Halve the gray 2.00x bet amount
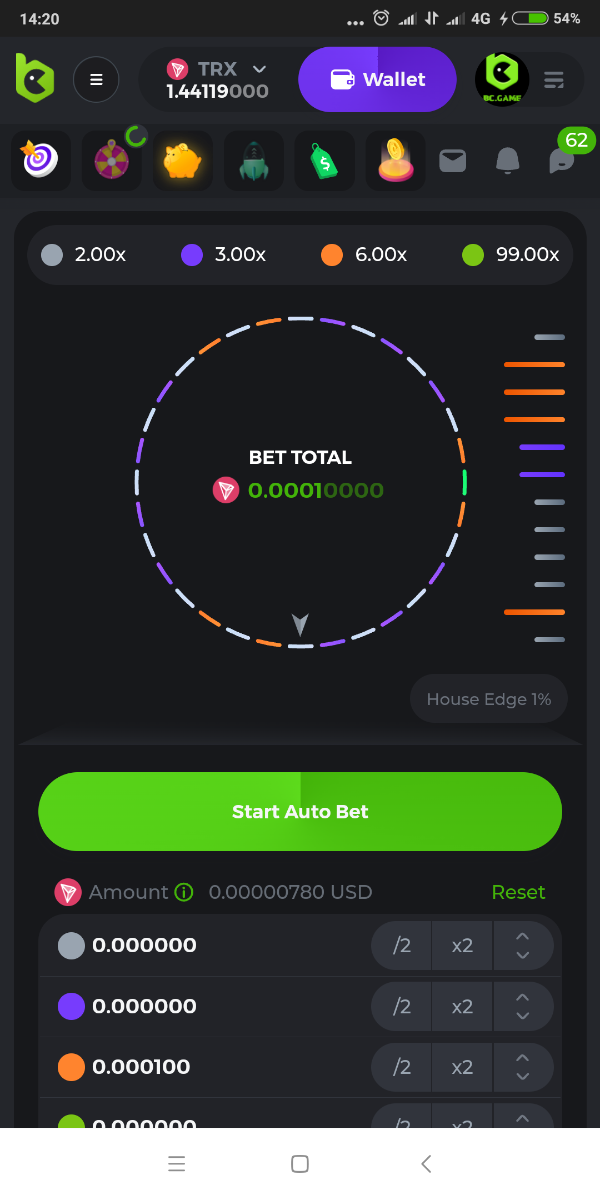This screenshot has width=600, height=1200. point(402,946)
